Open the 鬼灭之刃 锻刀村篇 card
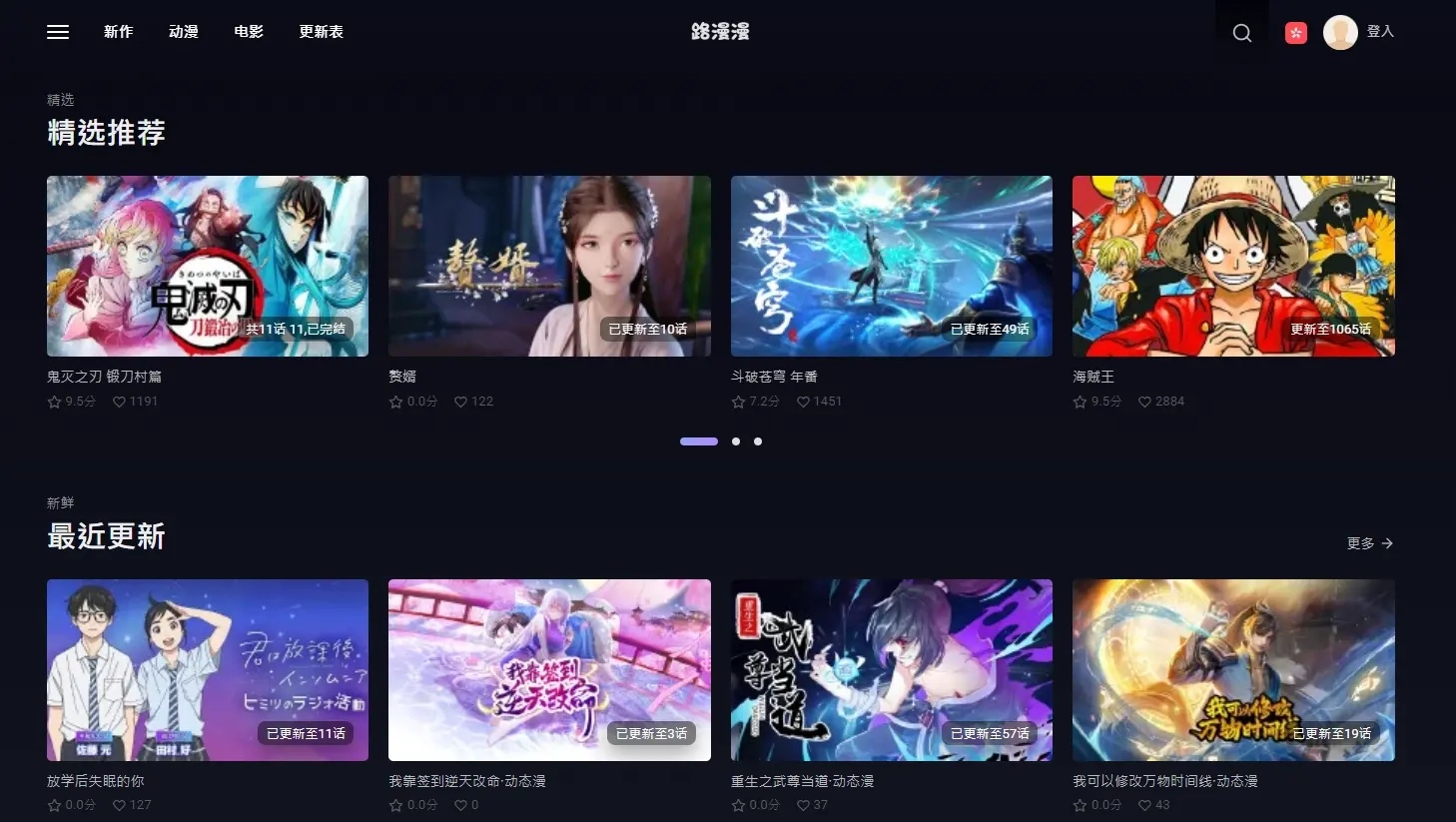1456x822 pixels. tap(208, 267)
